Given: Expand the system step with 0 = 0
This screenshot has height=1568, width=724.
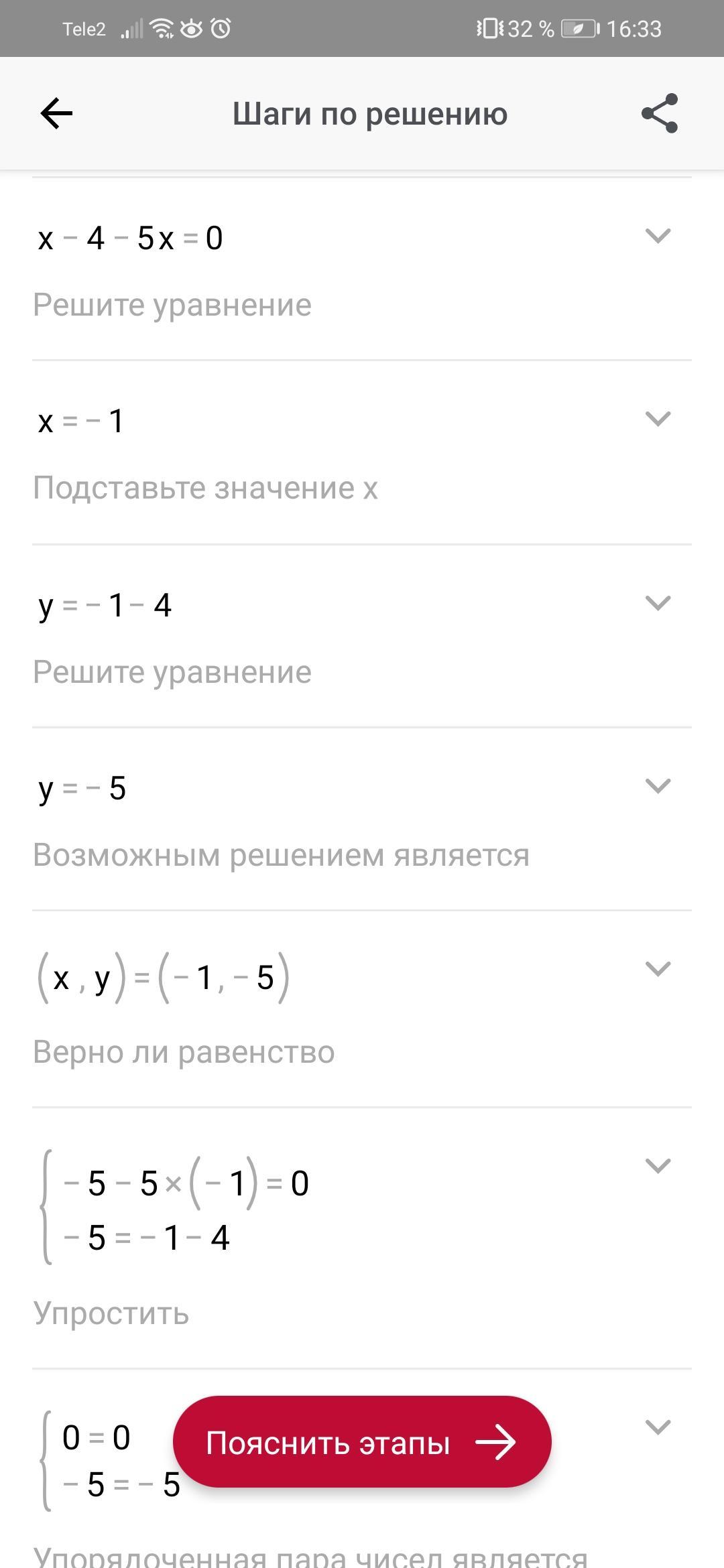Looking at the screenshot, I should click(x=657, y=1427).
